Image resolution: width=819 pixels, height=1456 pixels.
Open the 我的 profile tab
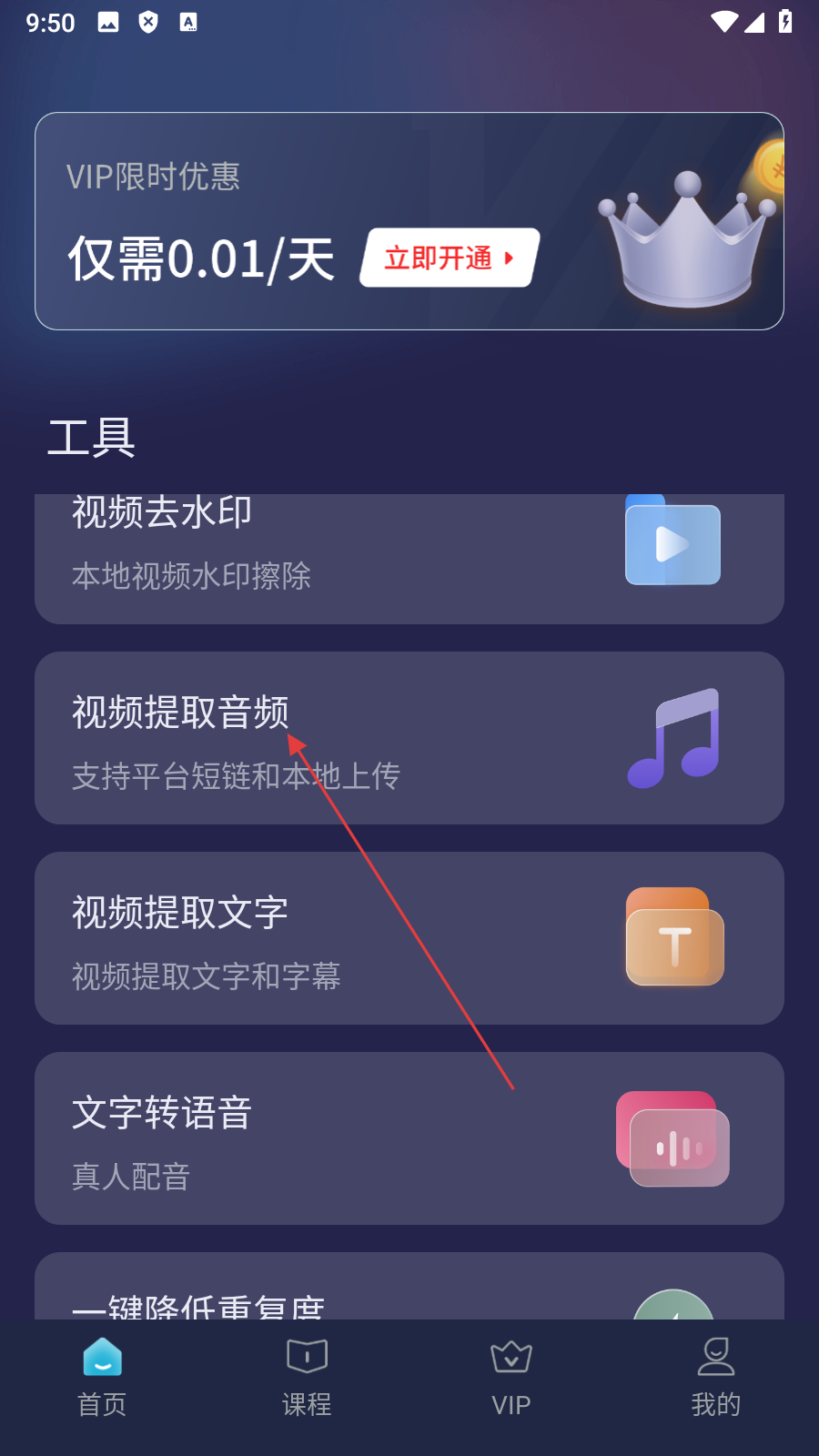(716, 1378)
